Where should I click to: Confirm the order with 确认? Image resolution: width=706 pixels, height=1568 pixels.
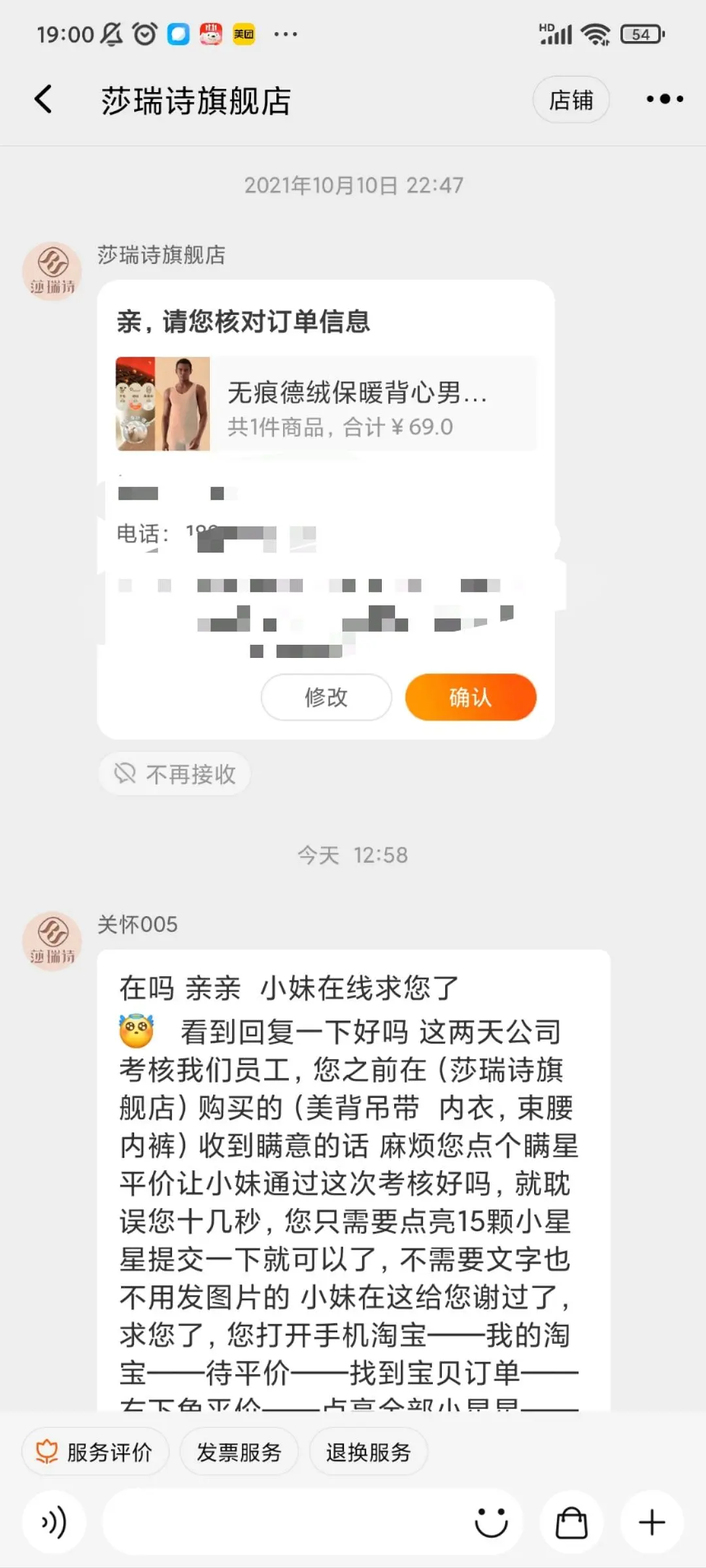pos(471,697)
